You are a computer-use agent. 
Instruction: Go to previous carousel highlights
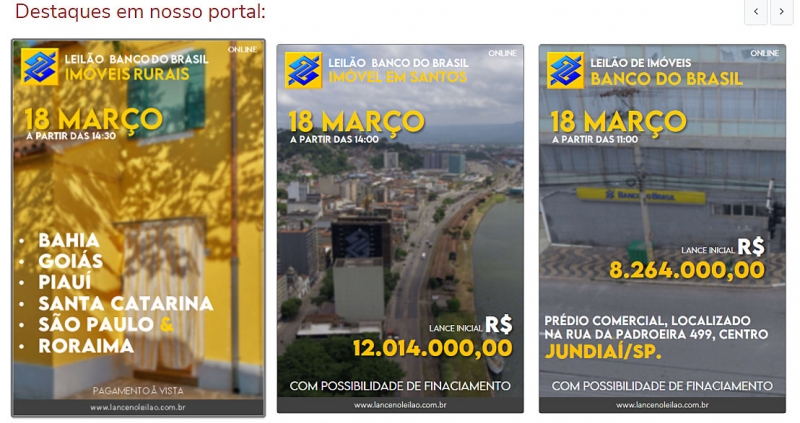[x=756, y=12]
